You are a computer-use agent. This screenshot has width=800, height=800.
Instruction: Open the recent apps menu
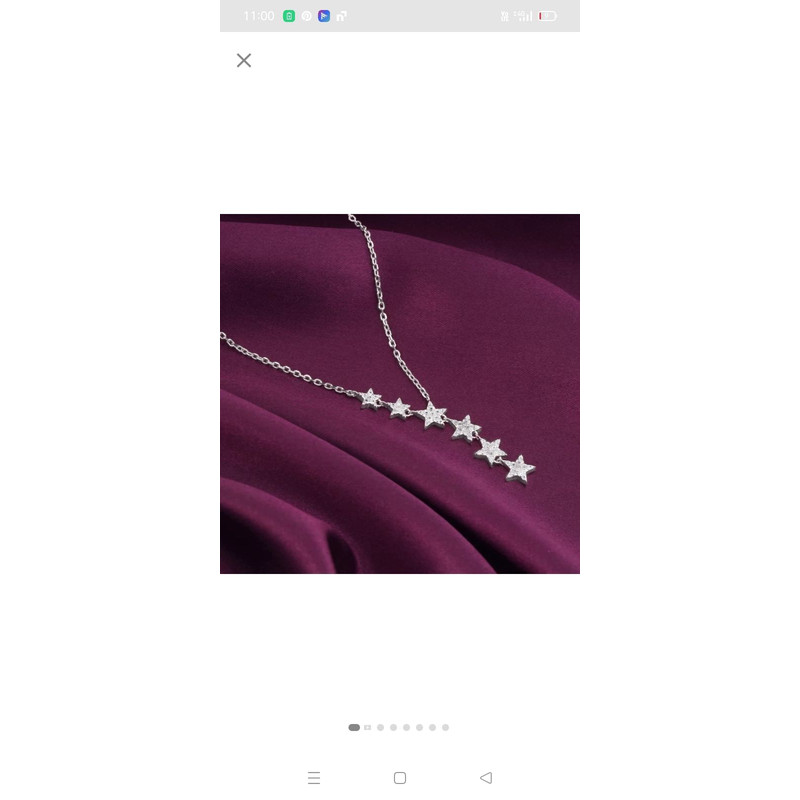314,778
